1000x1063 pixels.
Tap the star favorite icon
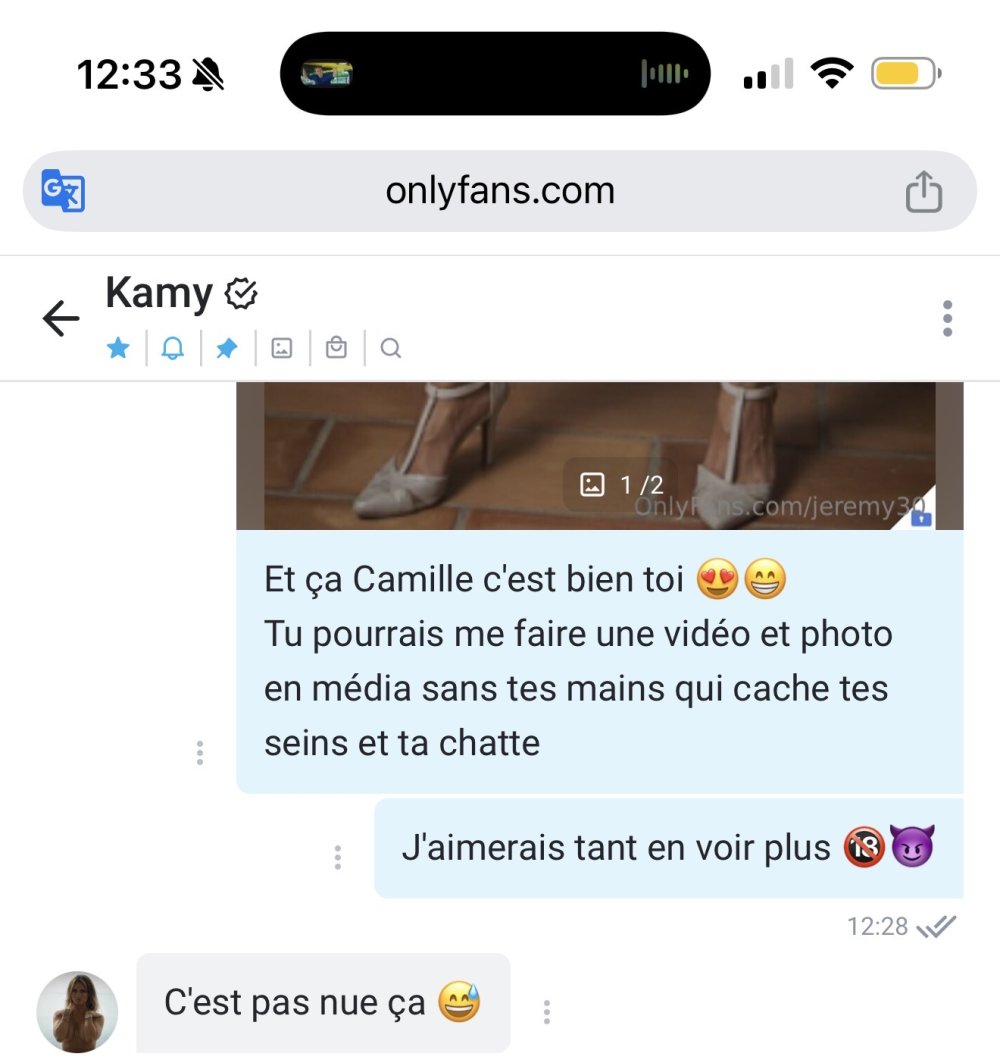tap(118, 348)
